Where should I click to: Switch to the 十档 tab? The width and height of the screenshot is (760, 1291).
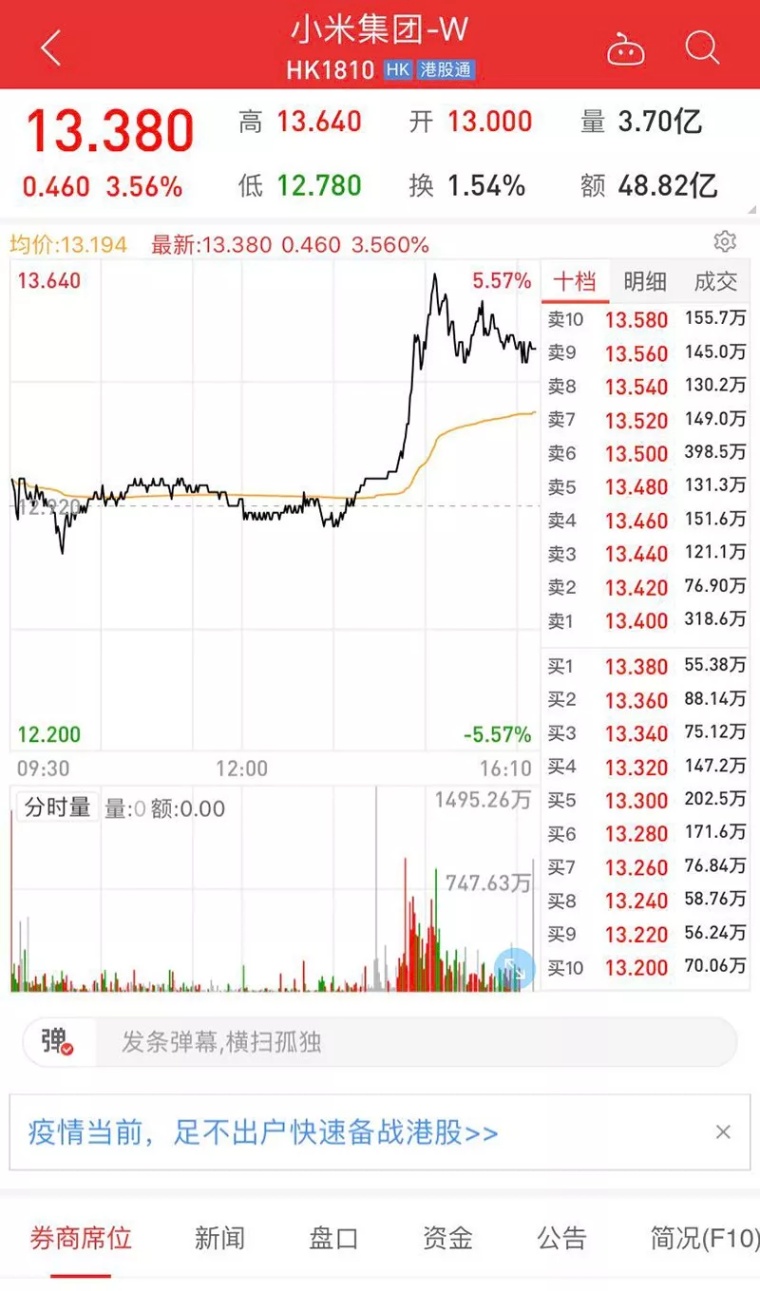point(576,281)
